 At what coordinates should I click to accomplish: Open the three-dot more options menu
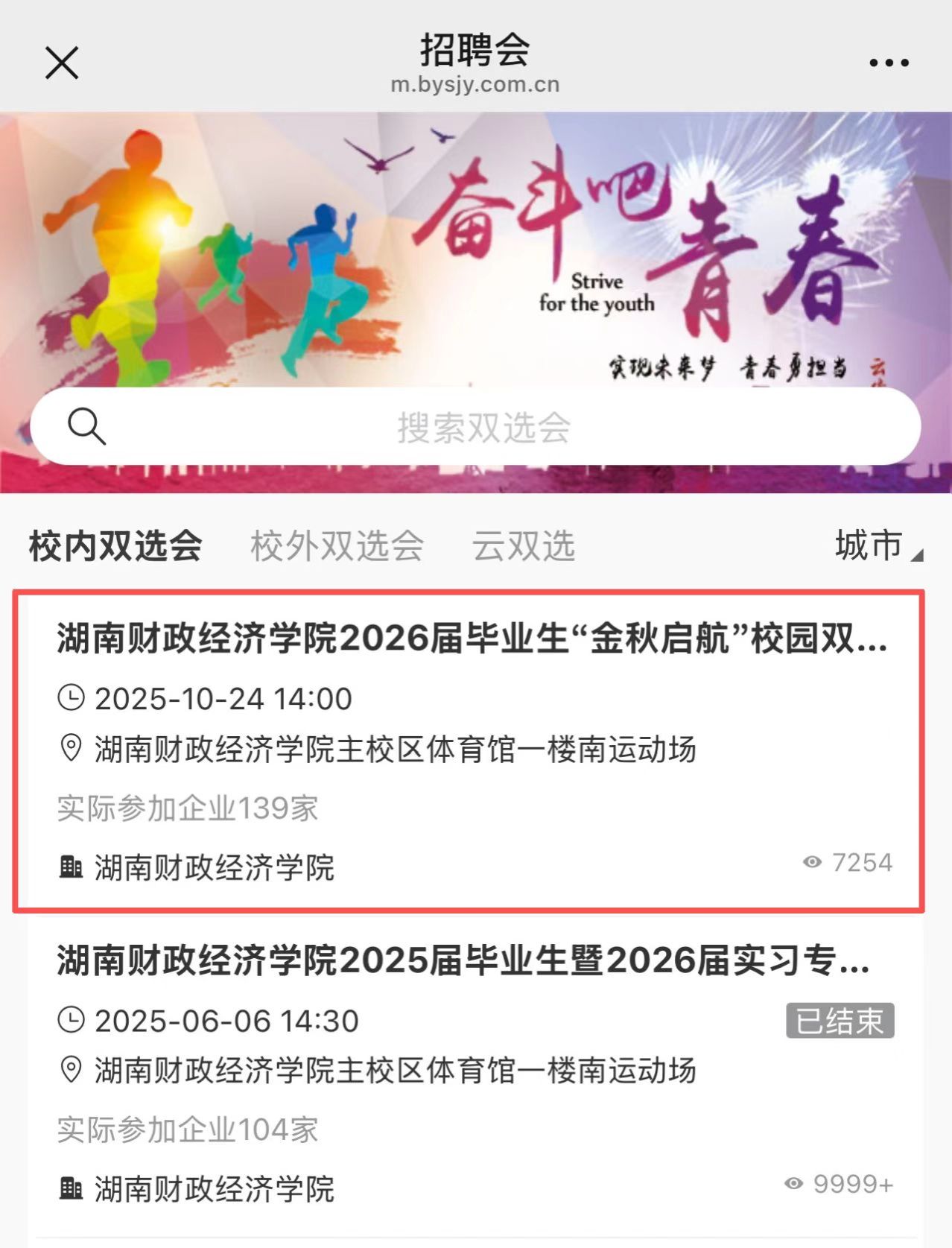click(x=889, y=63)
